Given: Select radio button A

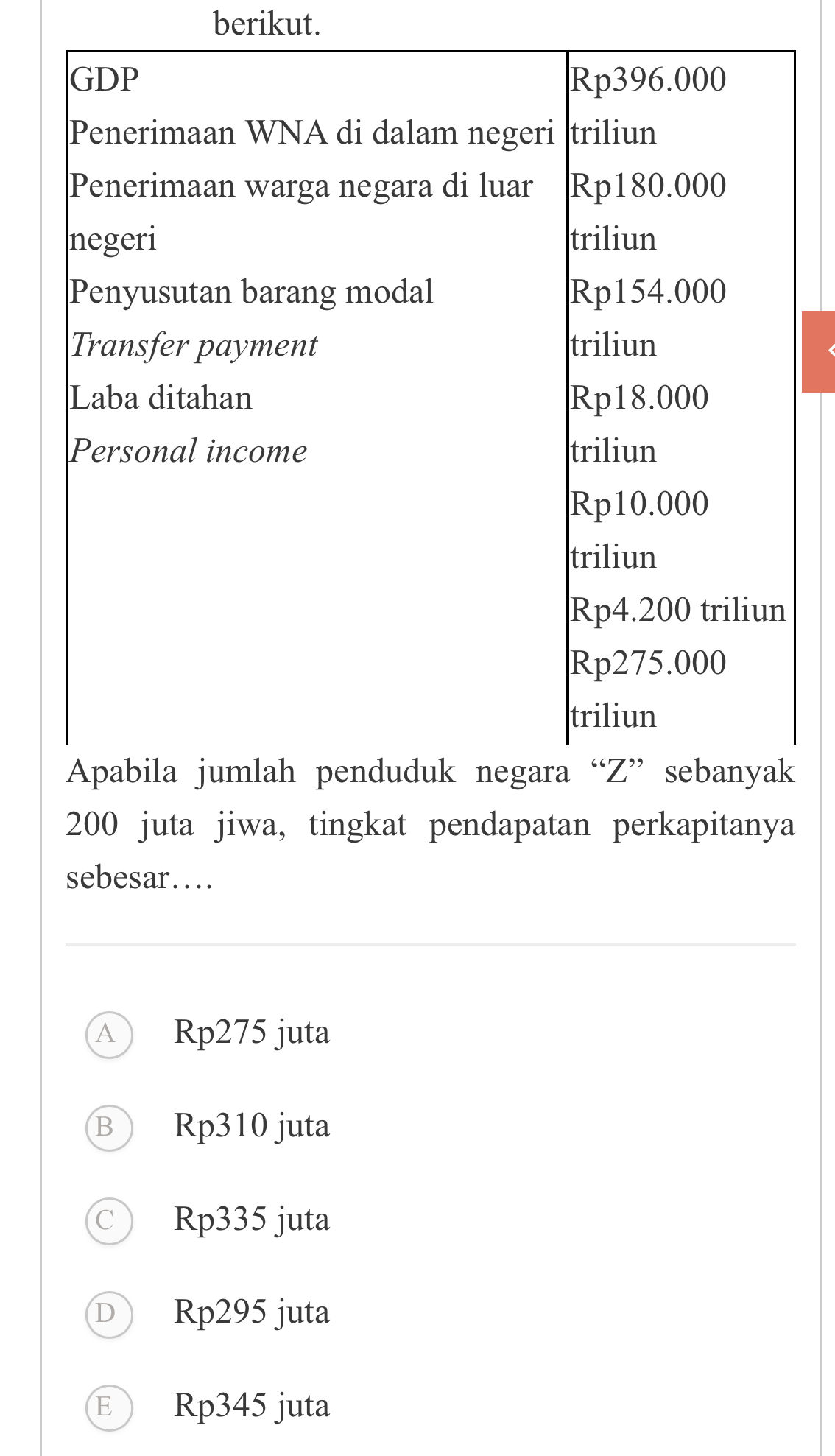Looking at the screenshot, I should (x=108, y=1033).
